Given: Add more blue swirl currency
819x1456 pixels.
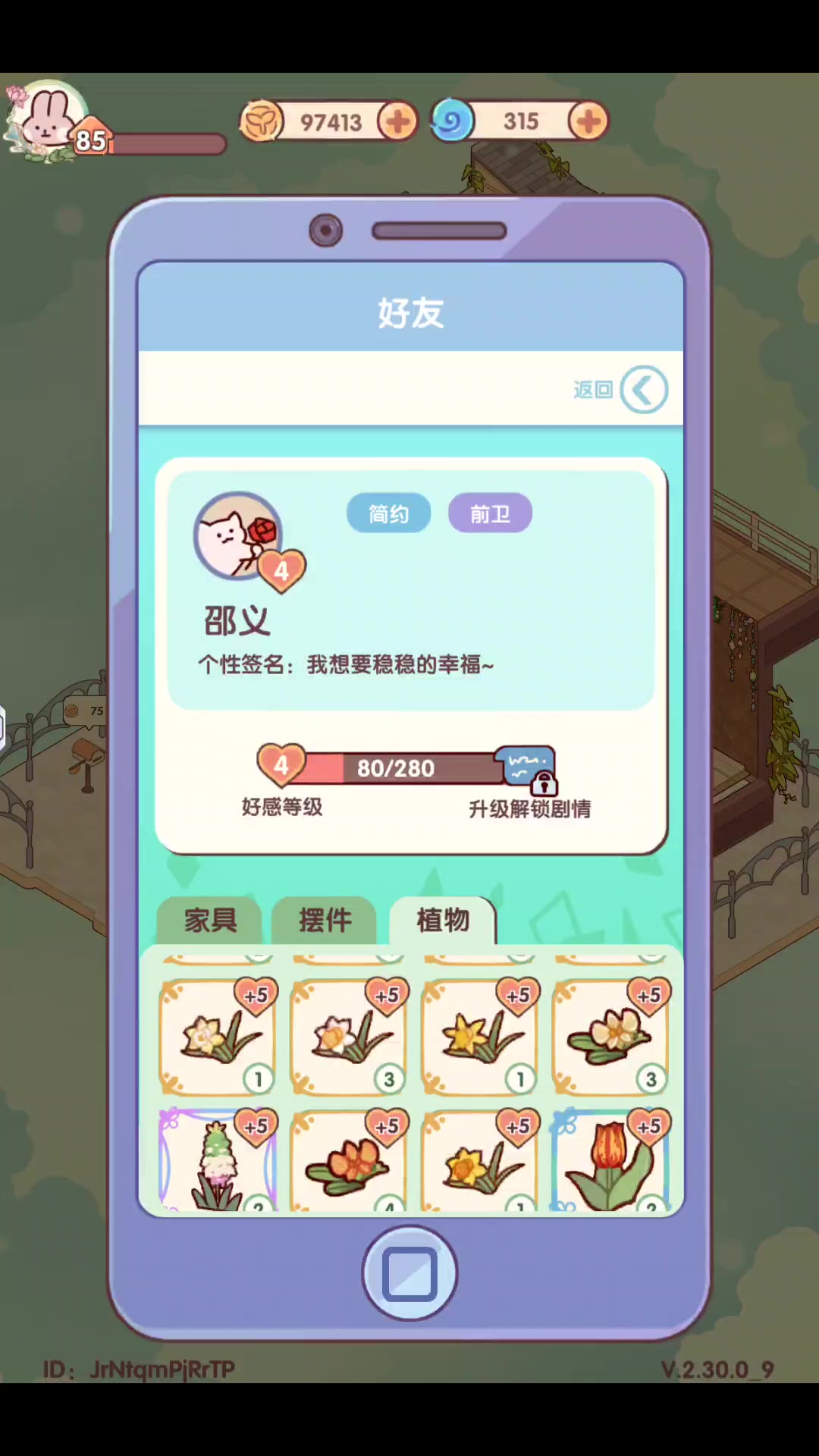Looking at the screenshot, I should pos(588,121).
